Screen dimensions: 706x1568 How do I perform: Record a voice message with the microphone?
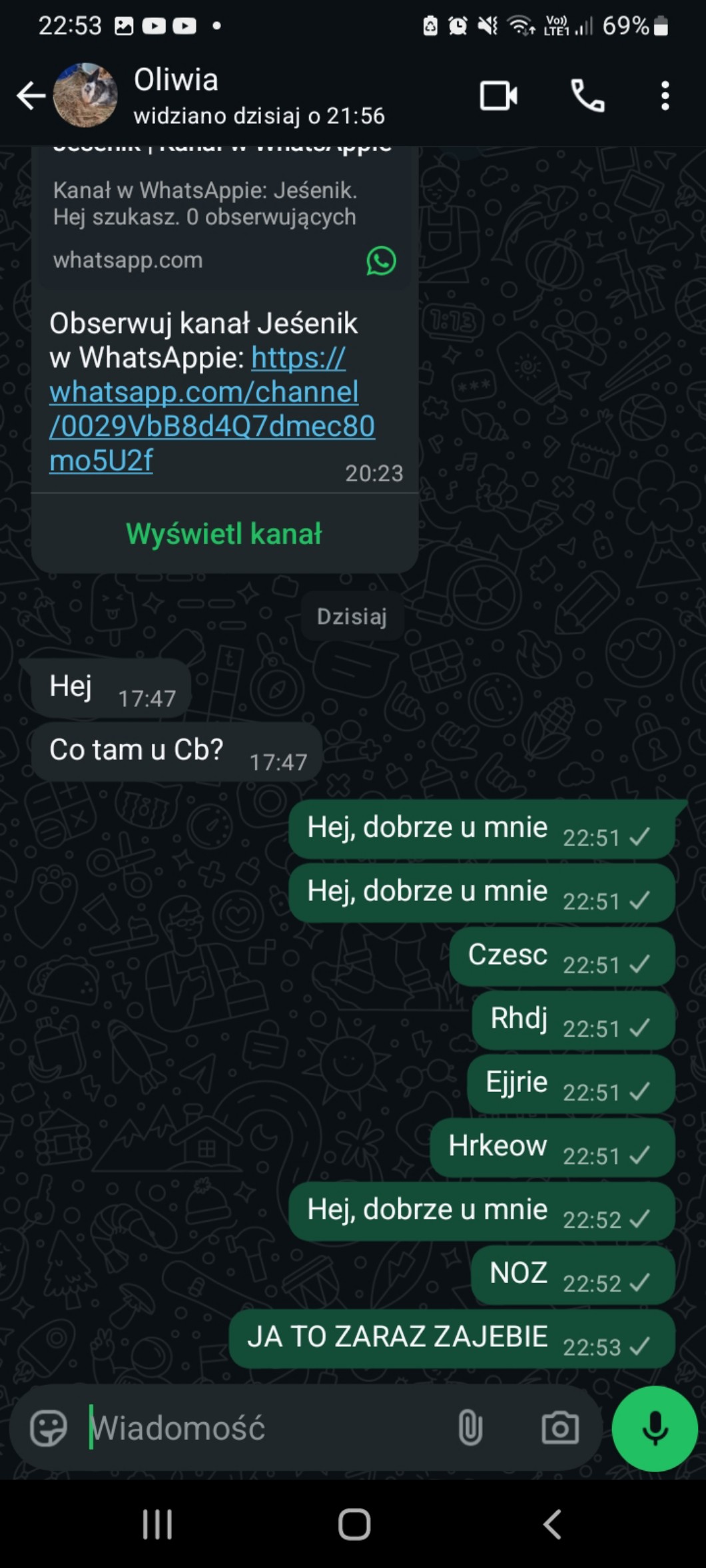(x=655, y=1428)
